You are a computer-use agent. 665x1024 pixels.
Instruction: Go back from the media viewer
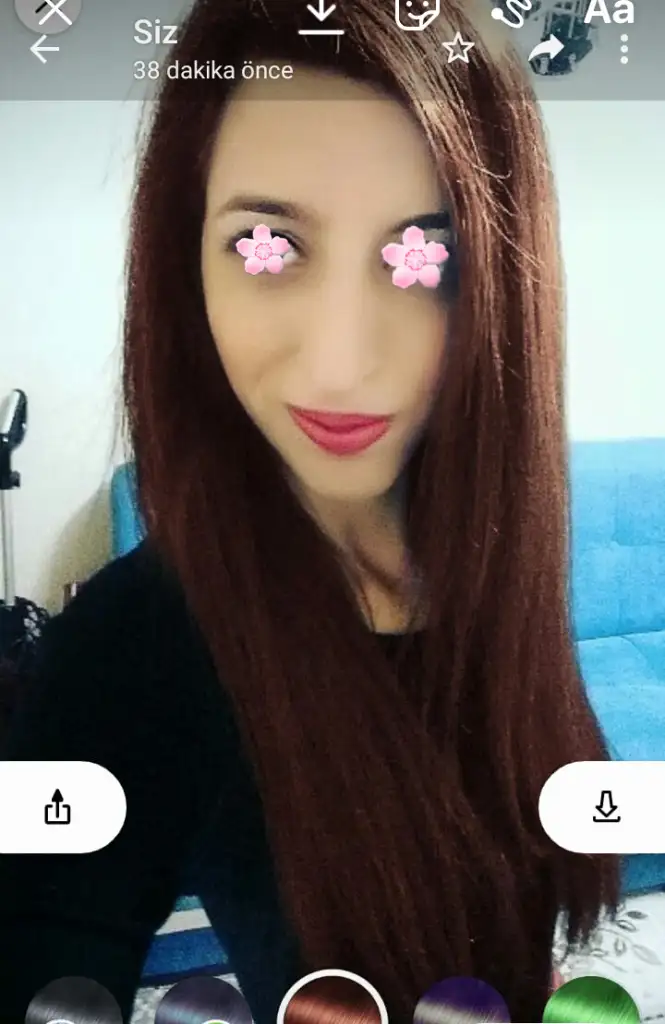pos(44,49)
